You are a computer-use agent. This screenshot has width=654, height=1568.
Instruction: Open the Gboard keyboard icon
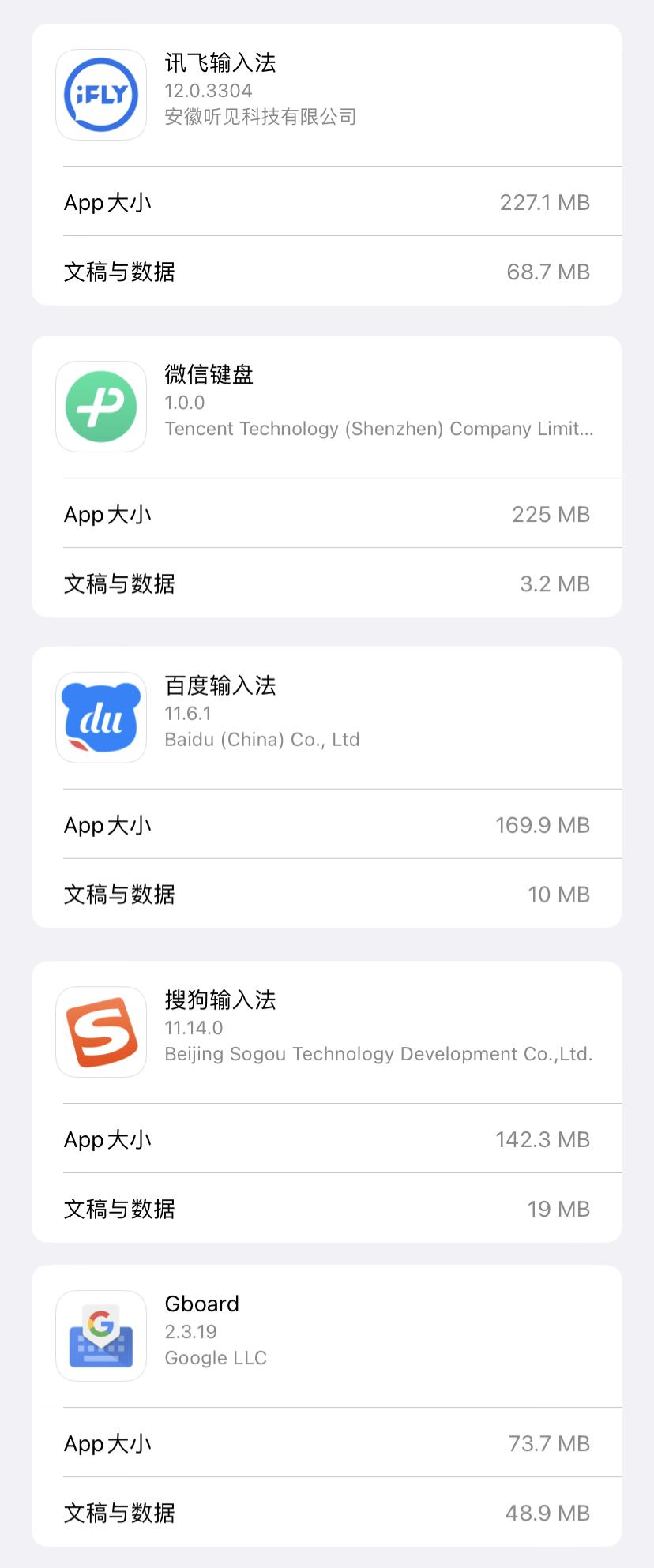100,1335
